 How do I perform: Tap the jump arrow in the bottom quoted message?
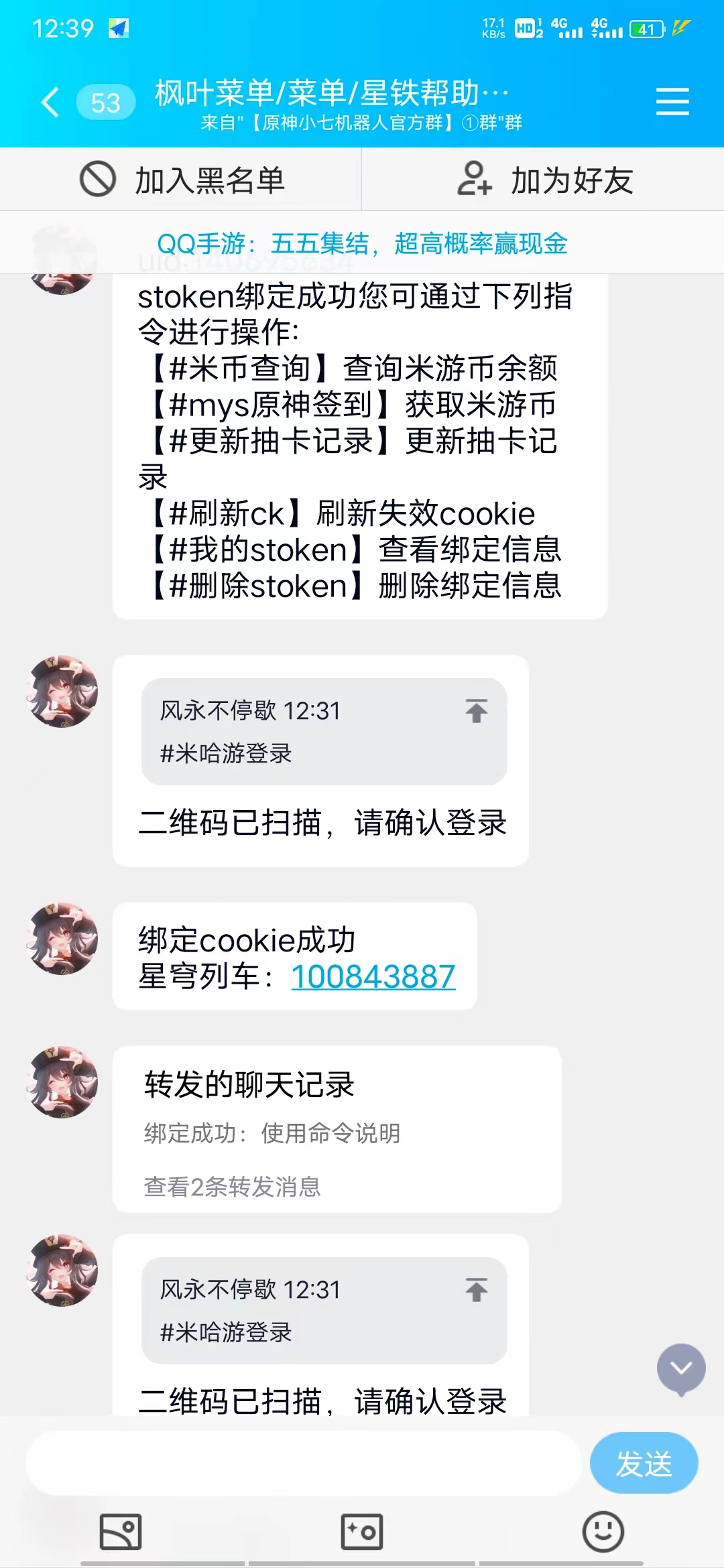click(x=476, y=1290)
